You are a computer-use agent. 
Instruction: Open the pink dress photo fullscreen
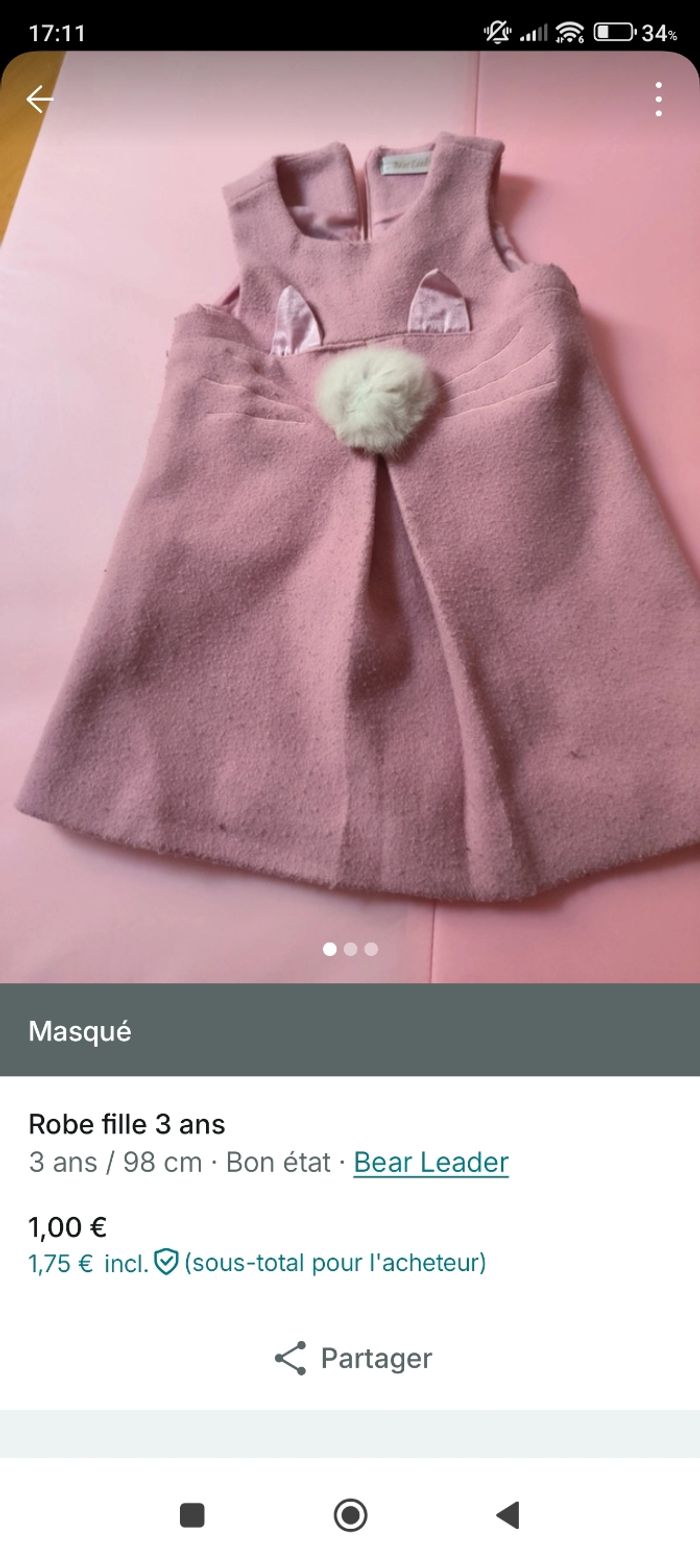(350, 520)
